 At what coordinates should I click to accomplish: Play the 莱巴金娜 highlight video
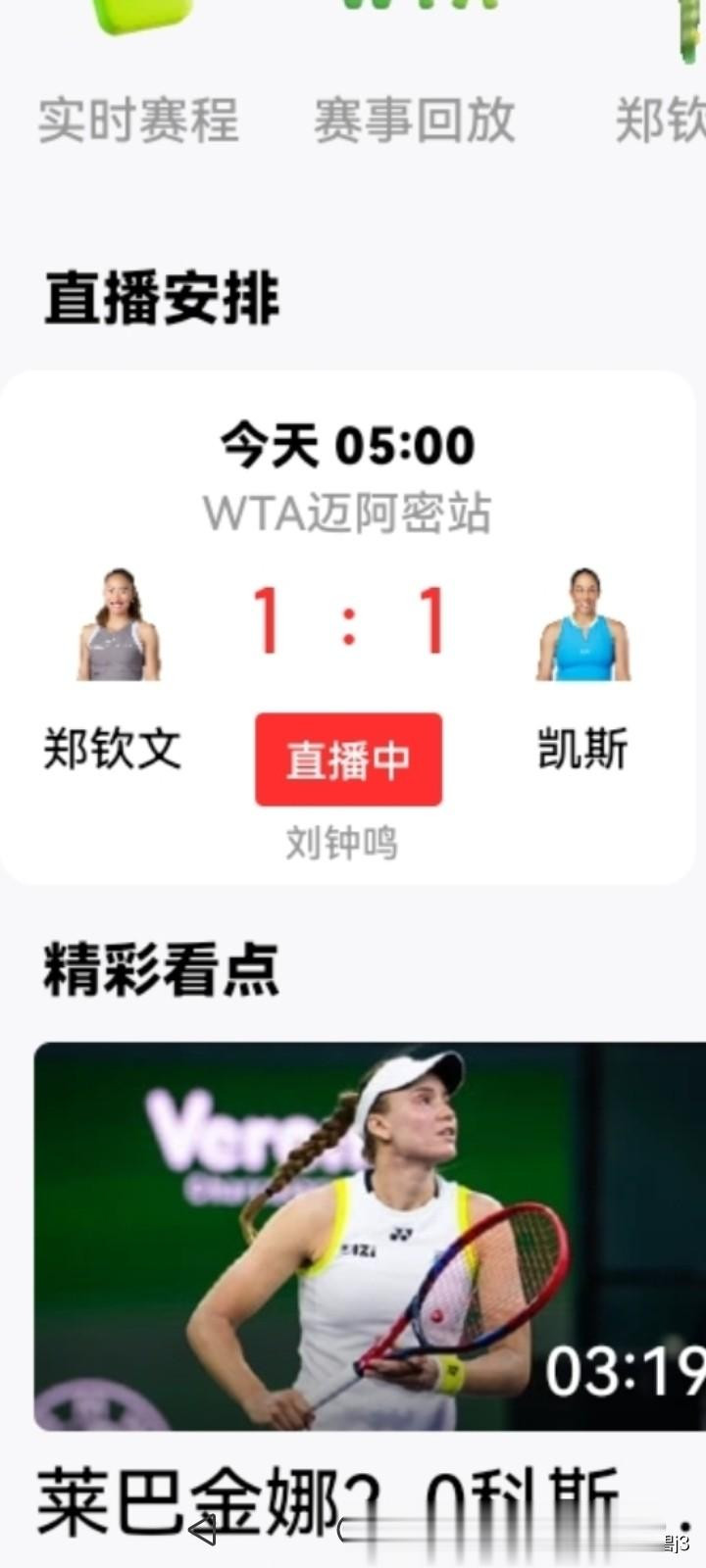[x=370, y=1235]
